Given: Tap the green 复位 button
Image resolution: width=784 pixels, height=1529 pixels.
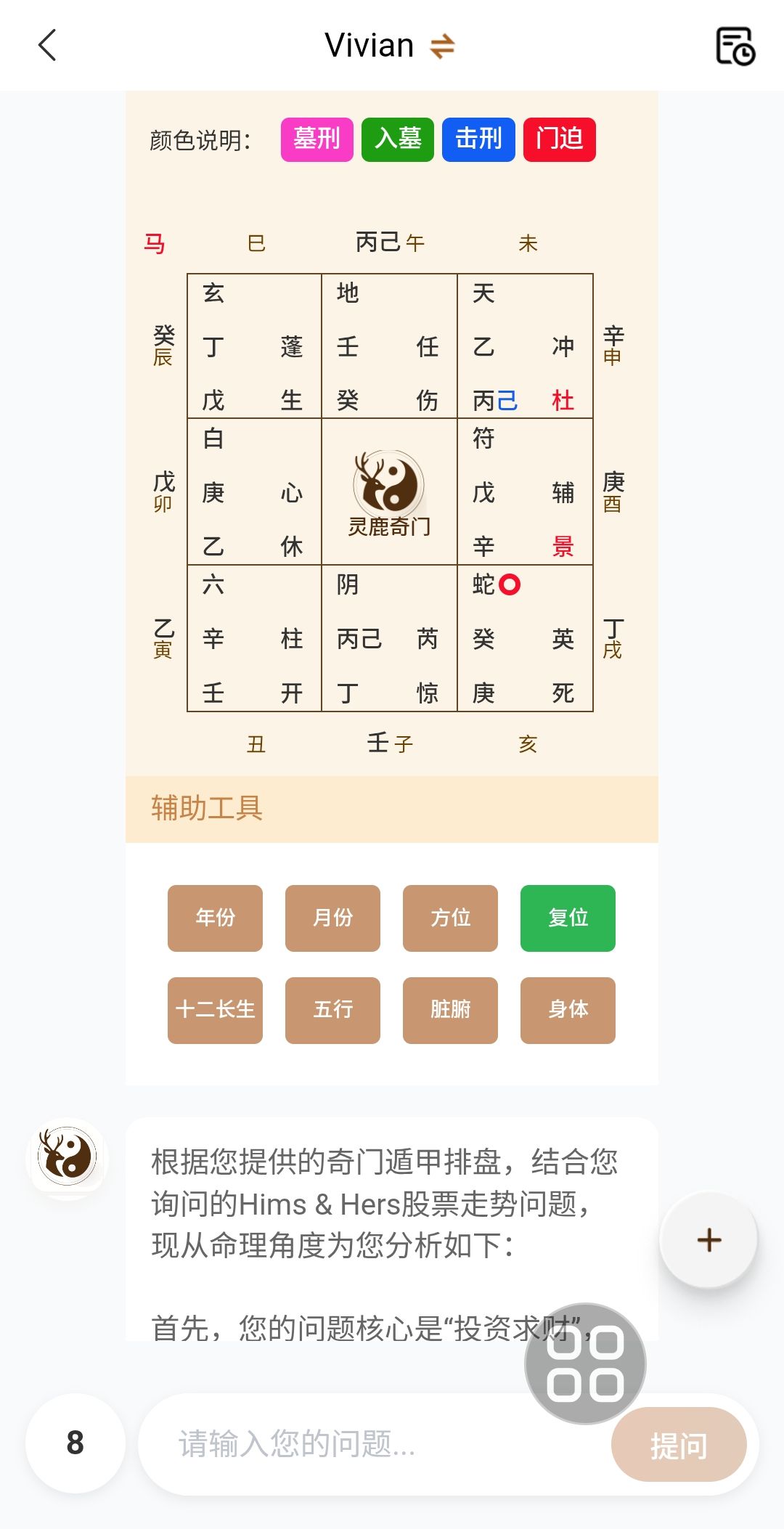Looking at the screenshot, I should (568, 918).
